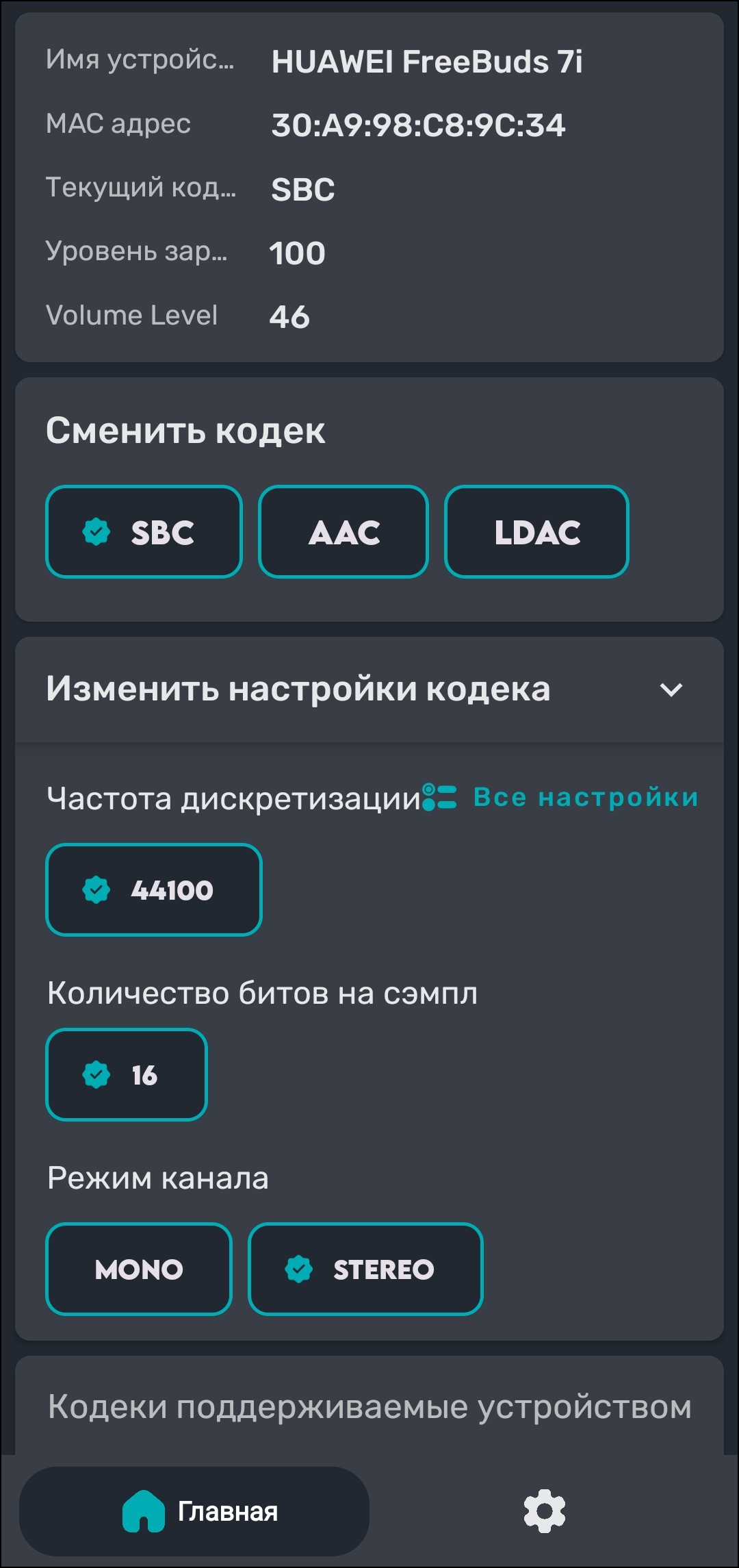This screenshot has height=1568, width=739.
Task: Choose 44100 sample rate
Action: (154, 890)
